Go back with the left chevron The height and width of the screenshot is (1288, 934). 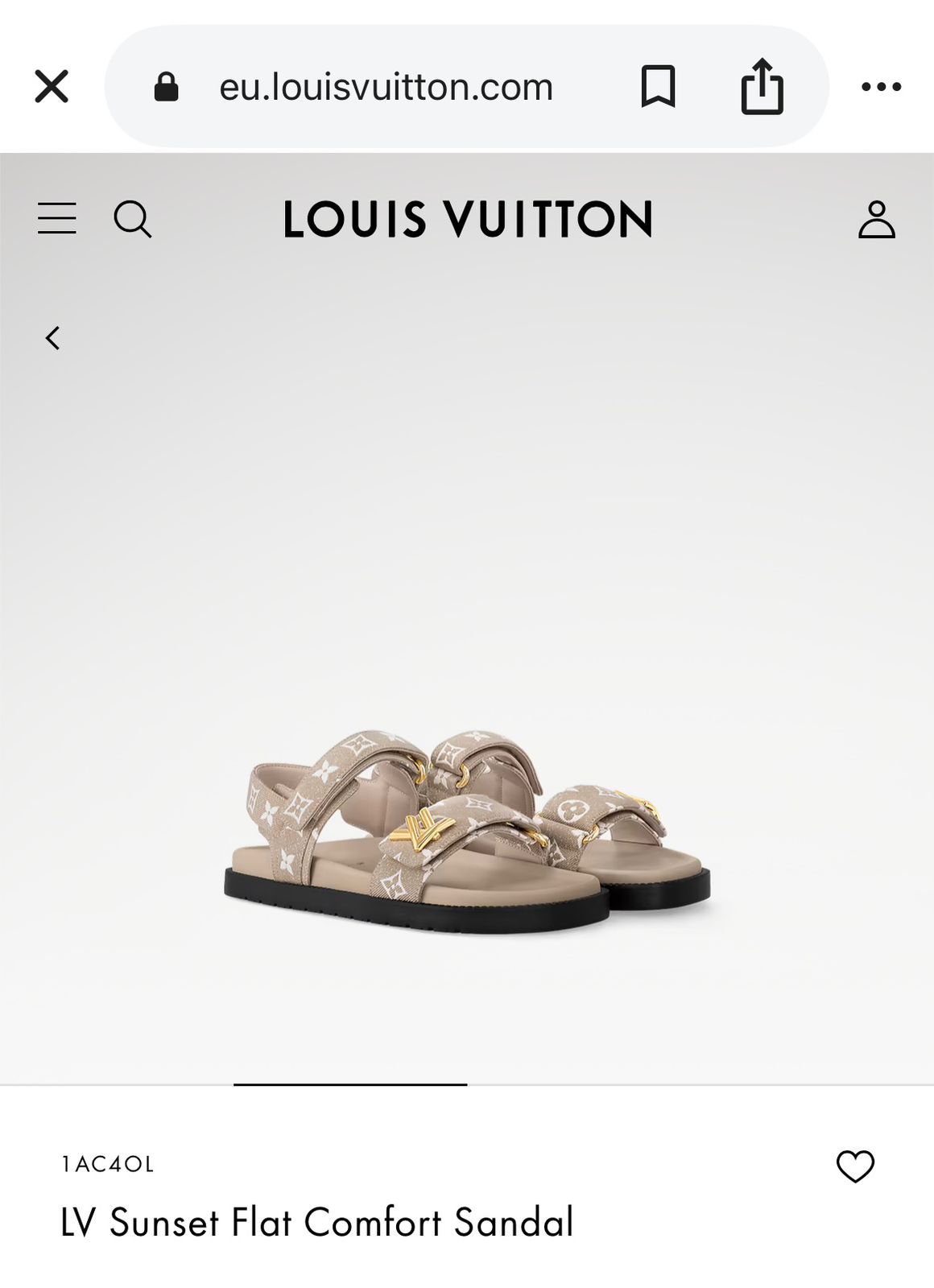(53, 338)
